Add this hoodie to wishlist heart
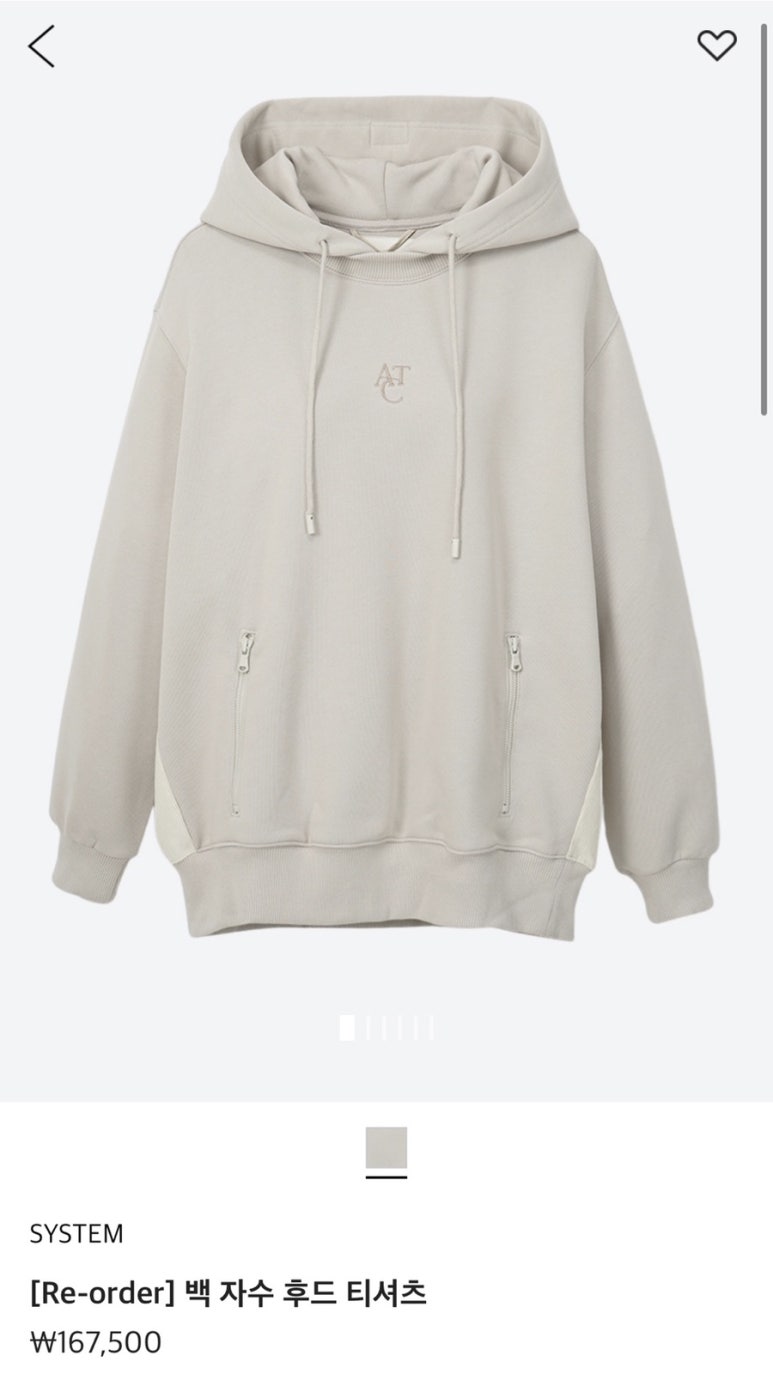The height and width of the screenshot is (1374, 773). click(716, 45)
